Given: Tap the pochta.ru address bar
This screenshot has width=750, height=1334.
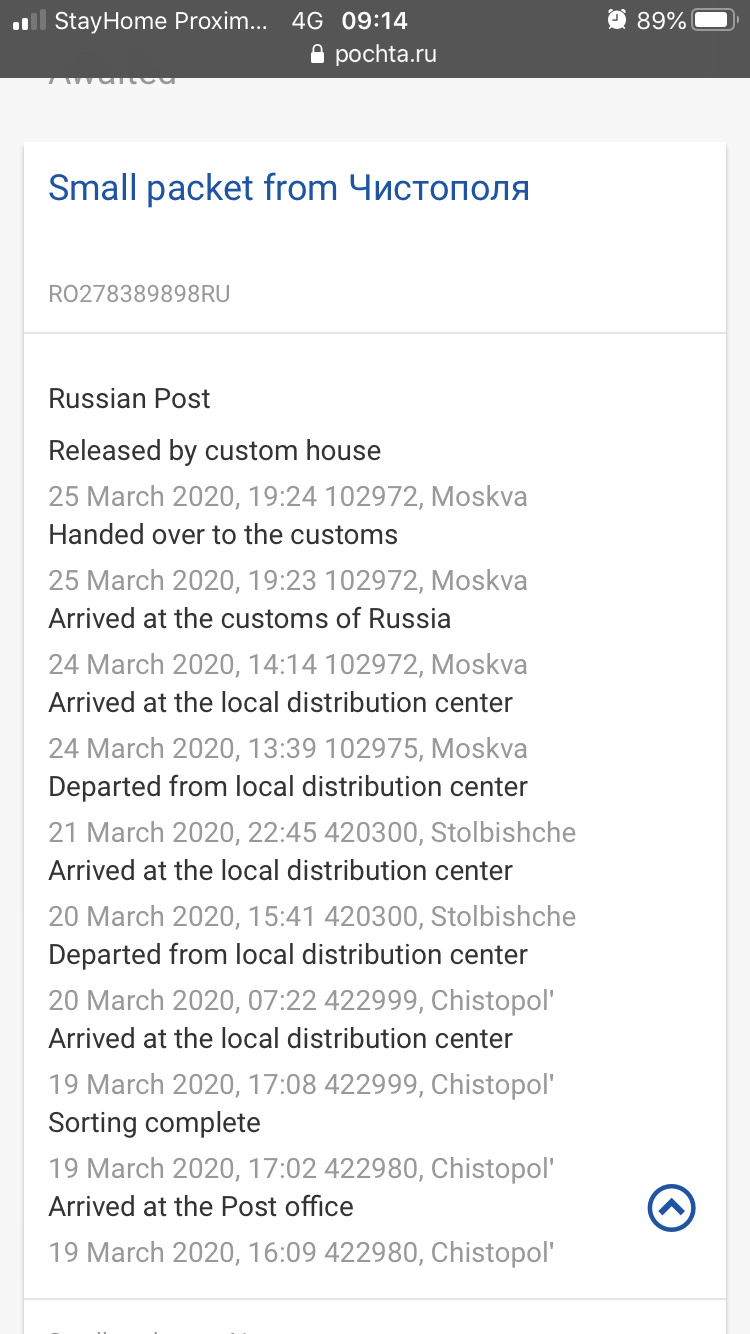Looking at the screenshot, I should (x=374, y=54).
